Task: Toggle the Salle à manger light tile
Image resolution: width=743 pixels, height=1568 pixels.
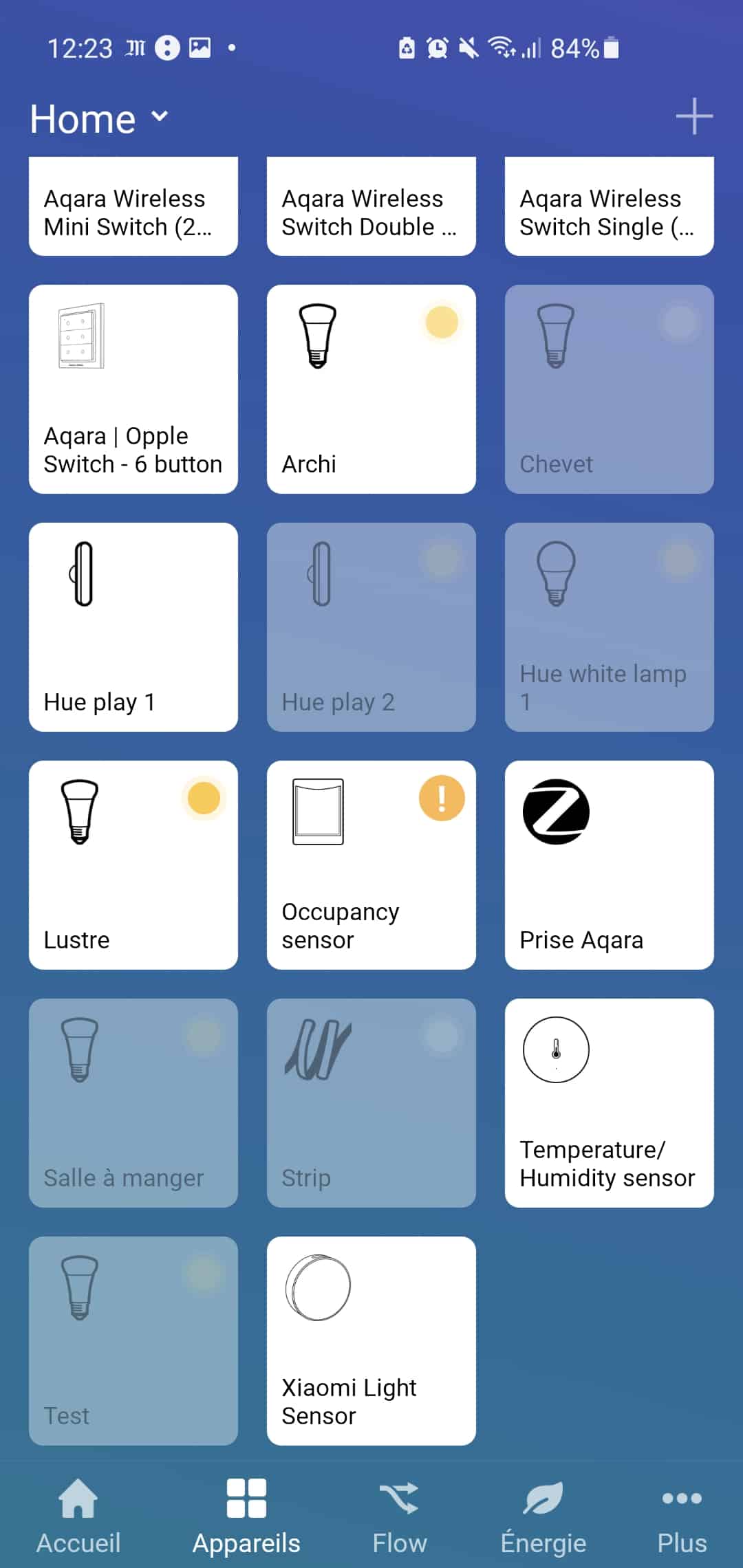Action: click(133, 1103)
